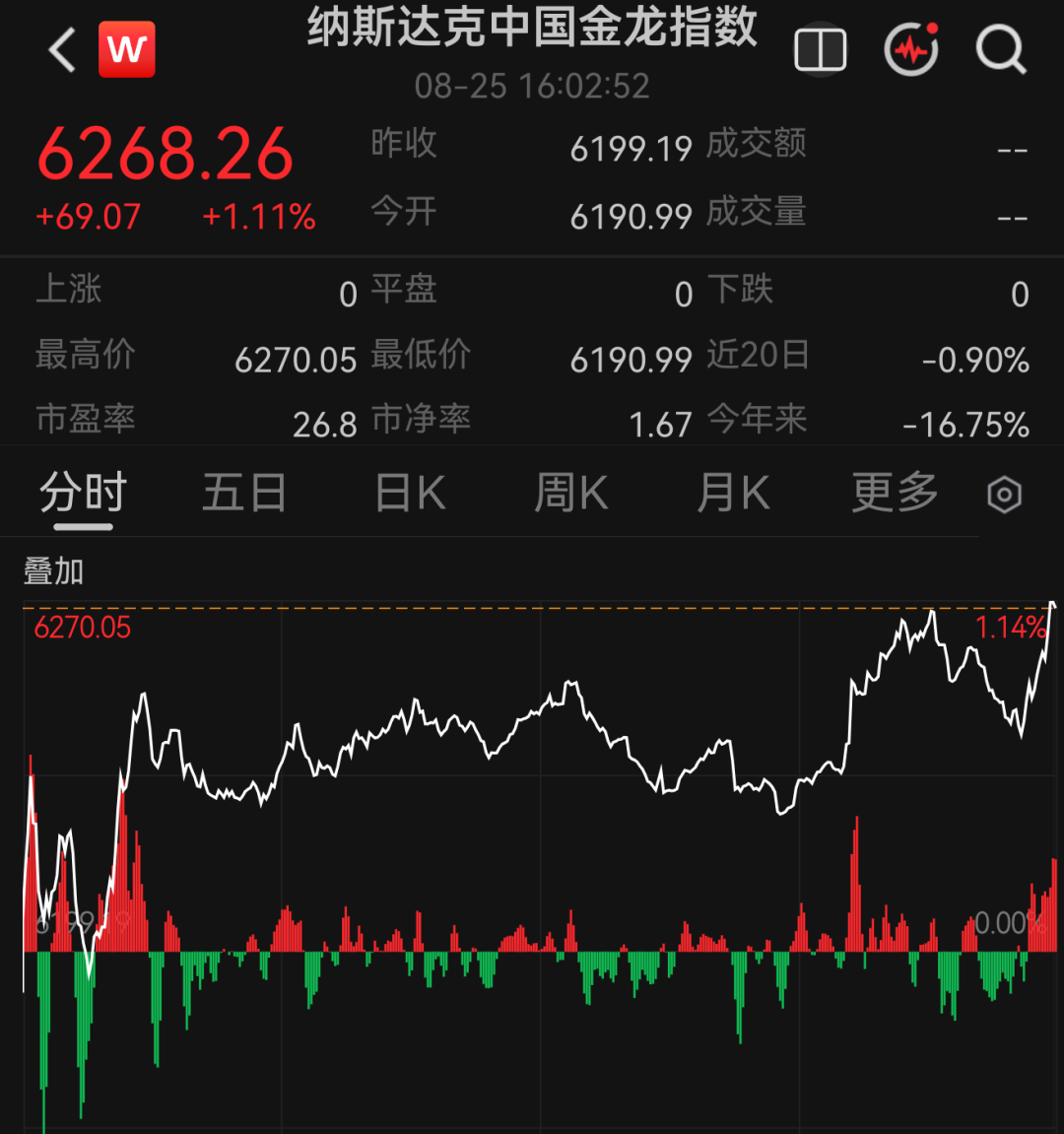
Task: Switch to the 周K chart tab
Action: coord(571,494)
